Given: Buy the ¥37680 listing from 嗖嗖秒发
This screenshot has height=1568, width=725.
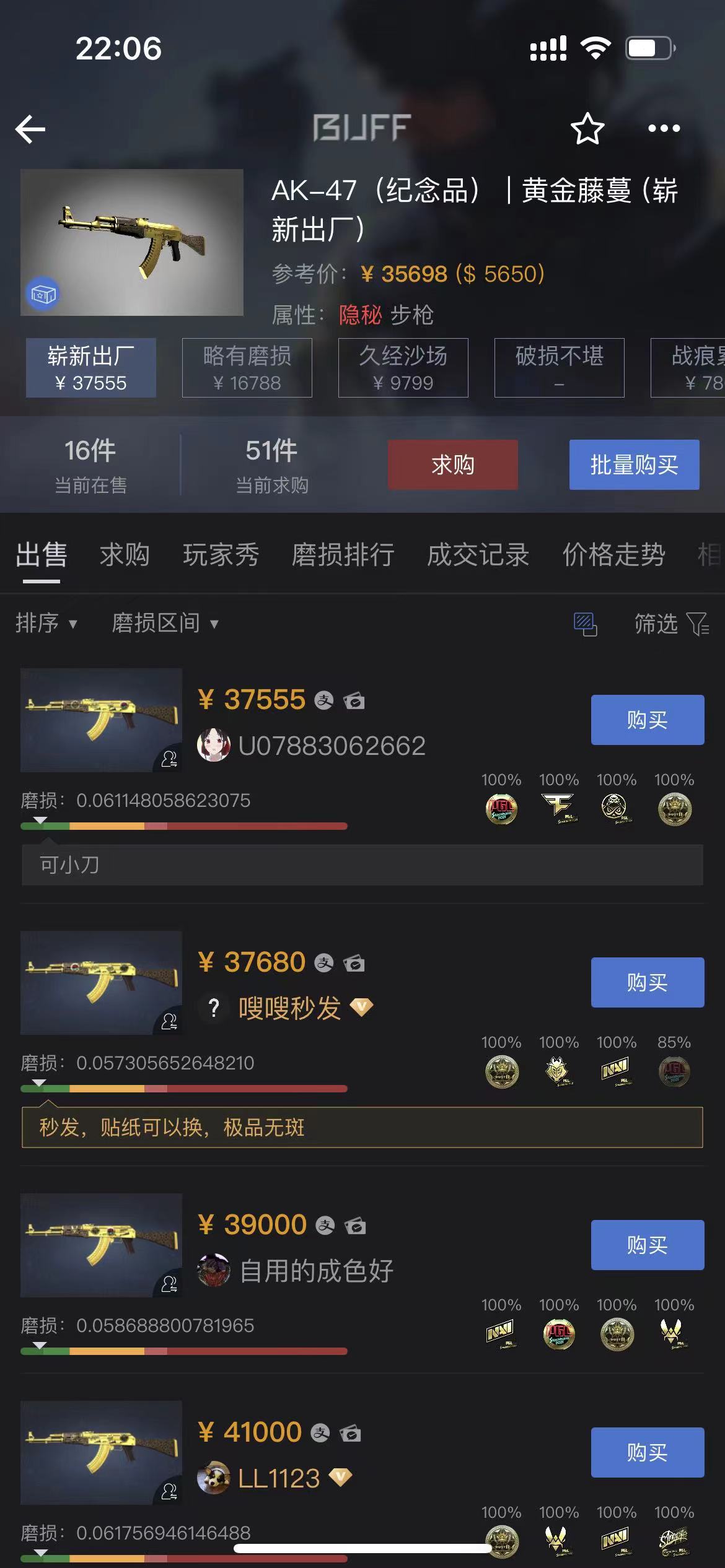Looking at the screenshot, I should click(x=647, y=982).
